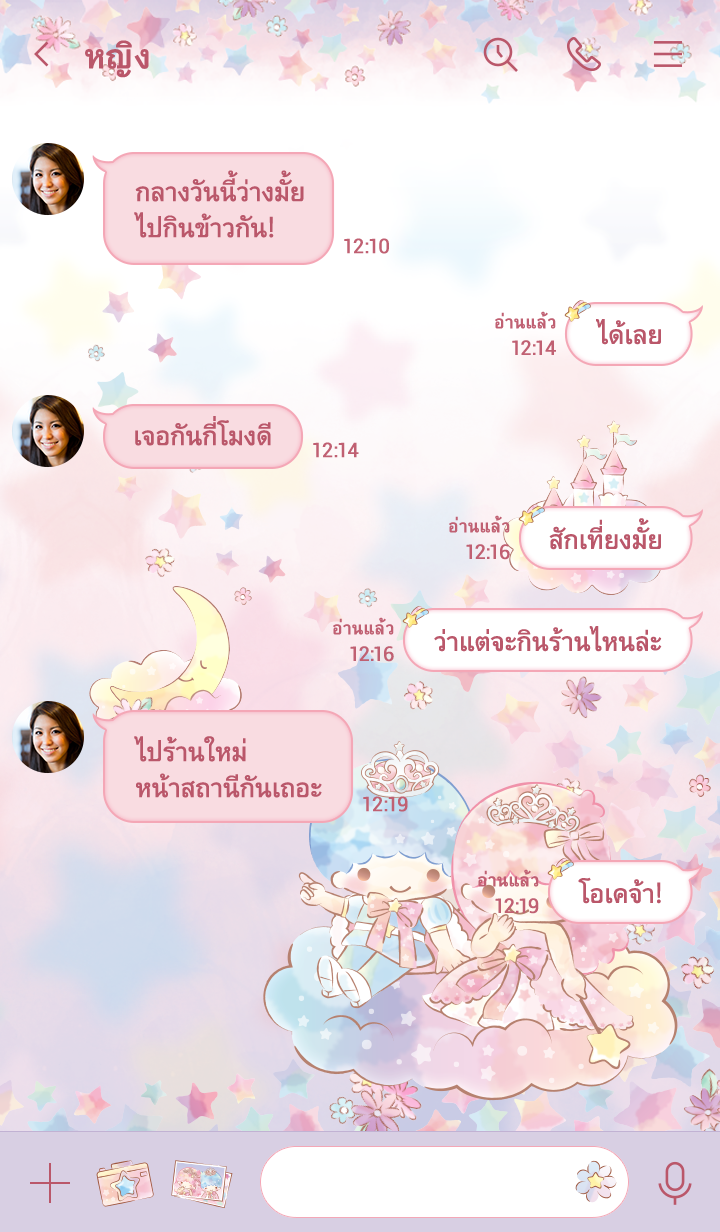The width and height of the screenshot is (720, 1232).
Task: Launch the camera to take a photo
Action: tap(124, 1183)
